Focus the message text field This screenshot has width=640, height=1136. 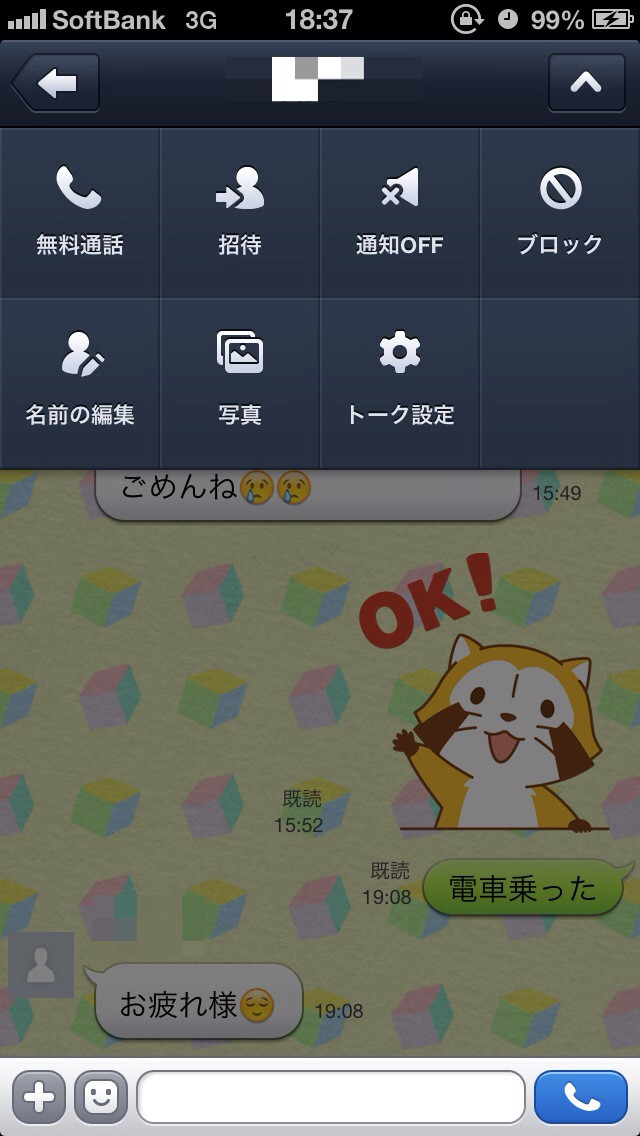331,1097
